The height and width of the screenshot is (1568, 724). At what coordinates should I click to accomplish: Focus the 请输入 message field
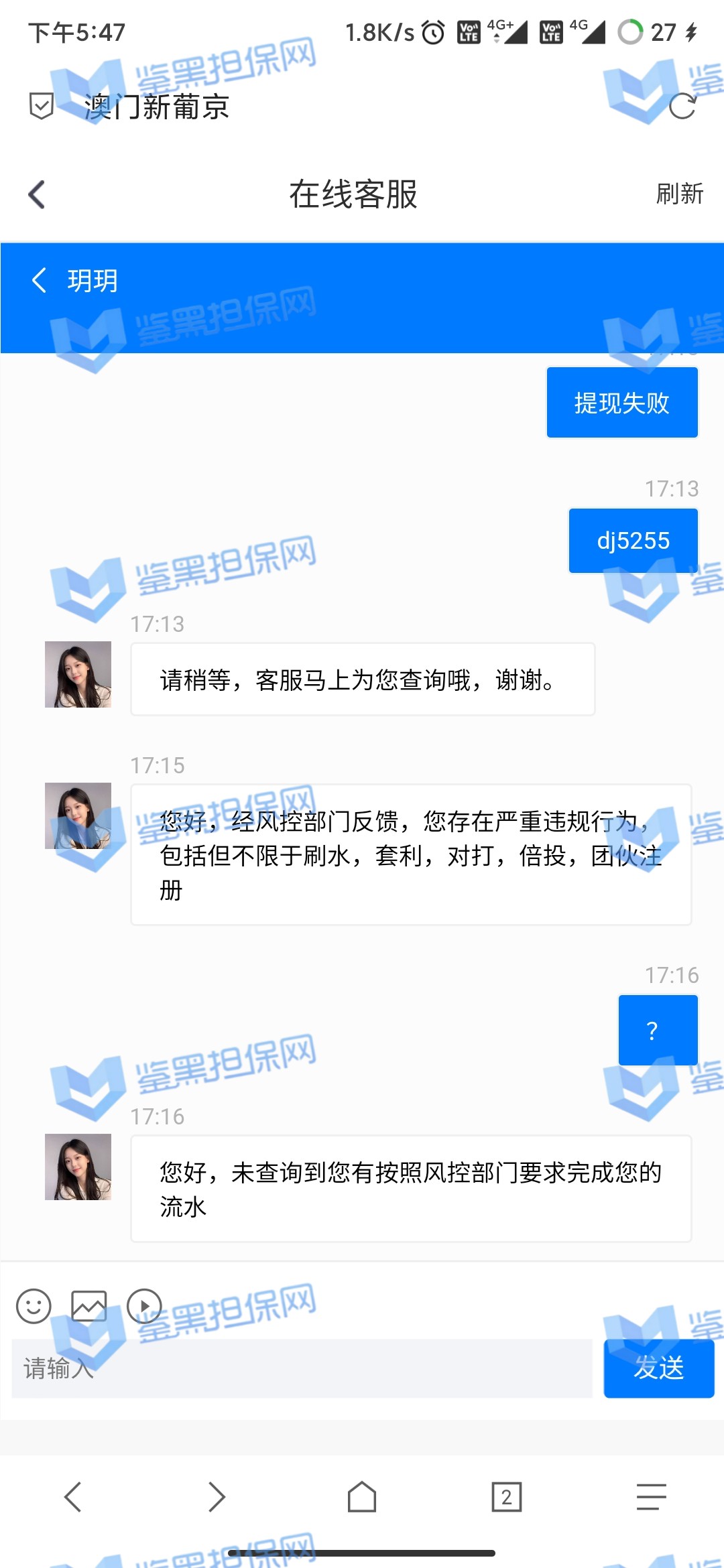tap(302, 1368)
